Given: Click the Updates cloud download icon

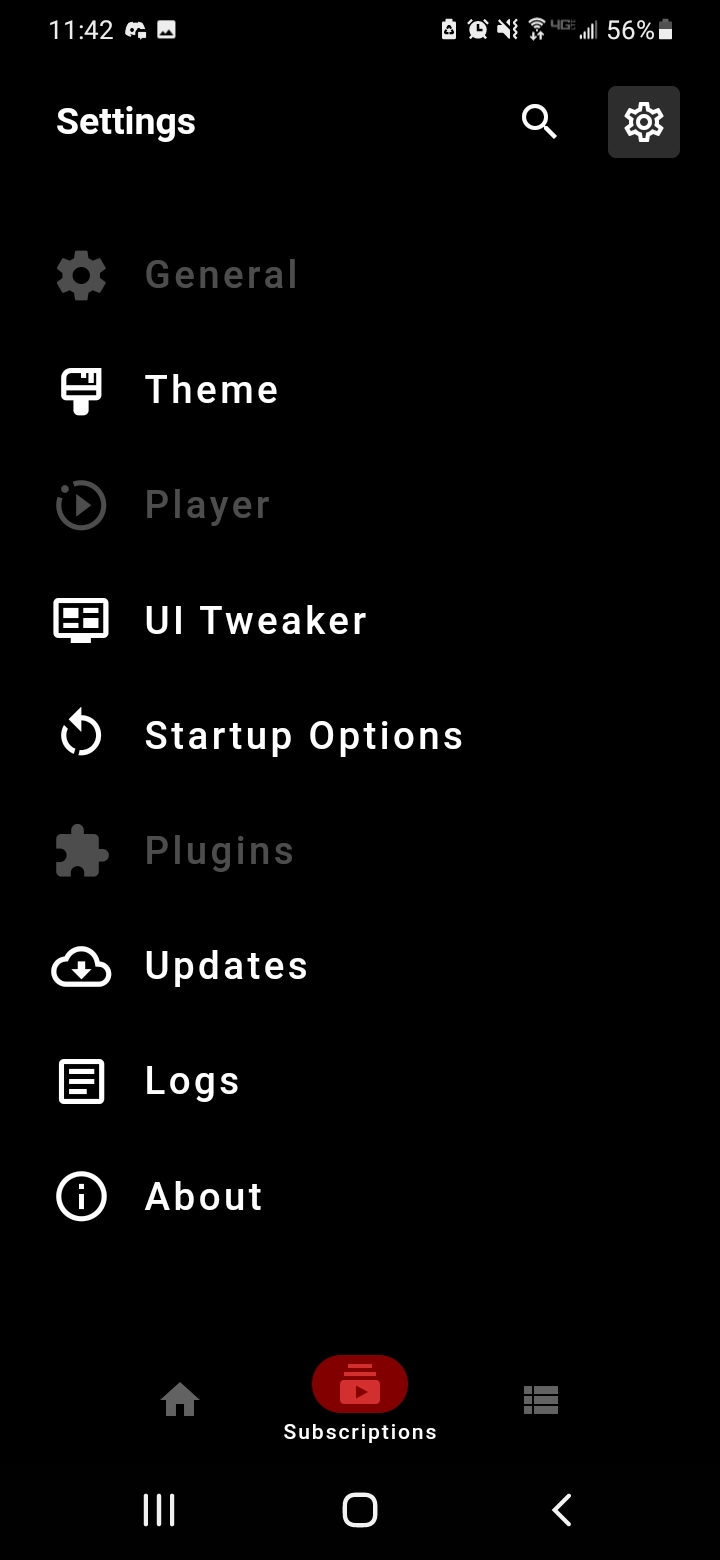Looking at the screenshot, I should (80, 966).
